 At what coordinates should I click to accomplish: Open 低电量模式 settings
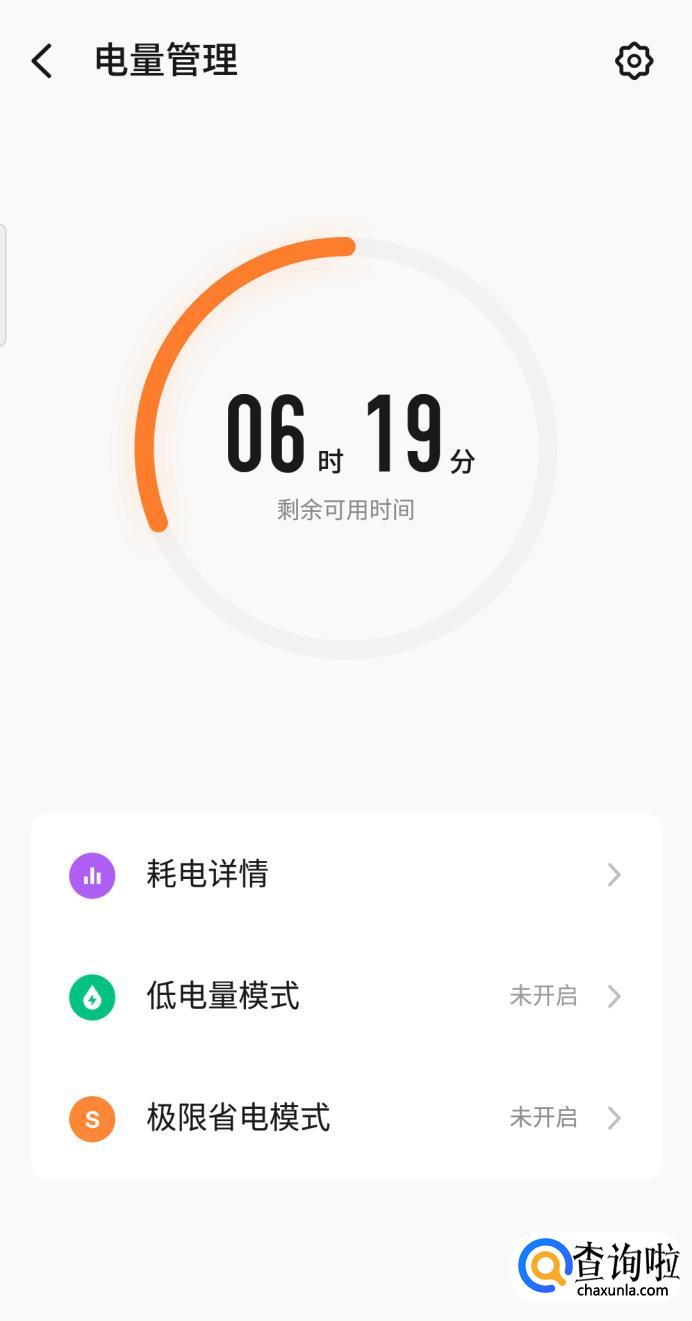point(345,996)
